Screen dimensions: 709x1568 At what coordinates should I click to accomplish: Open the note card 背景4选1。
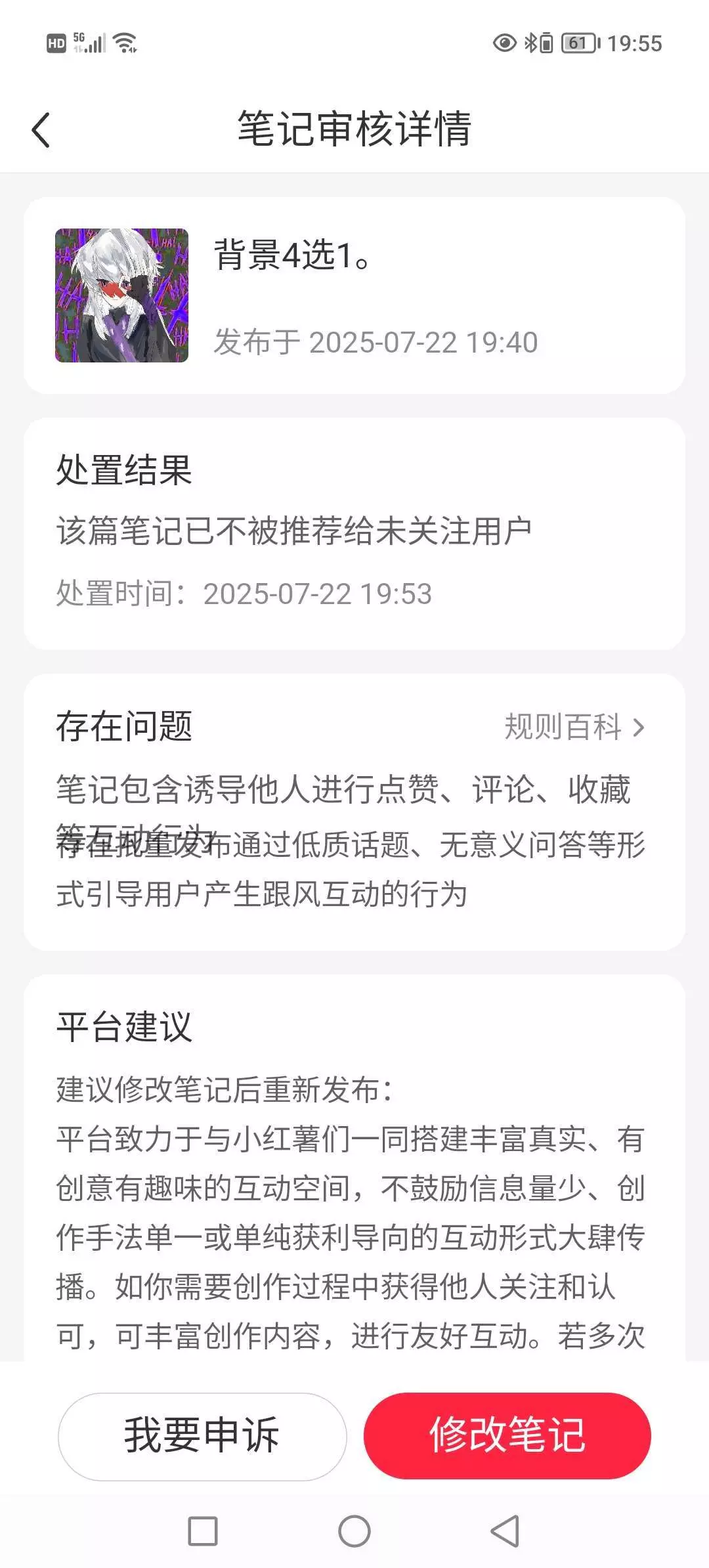[x=354, y=295]
